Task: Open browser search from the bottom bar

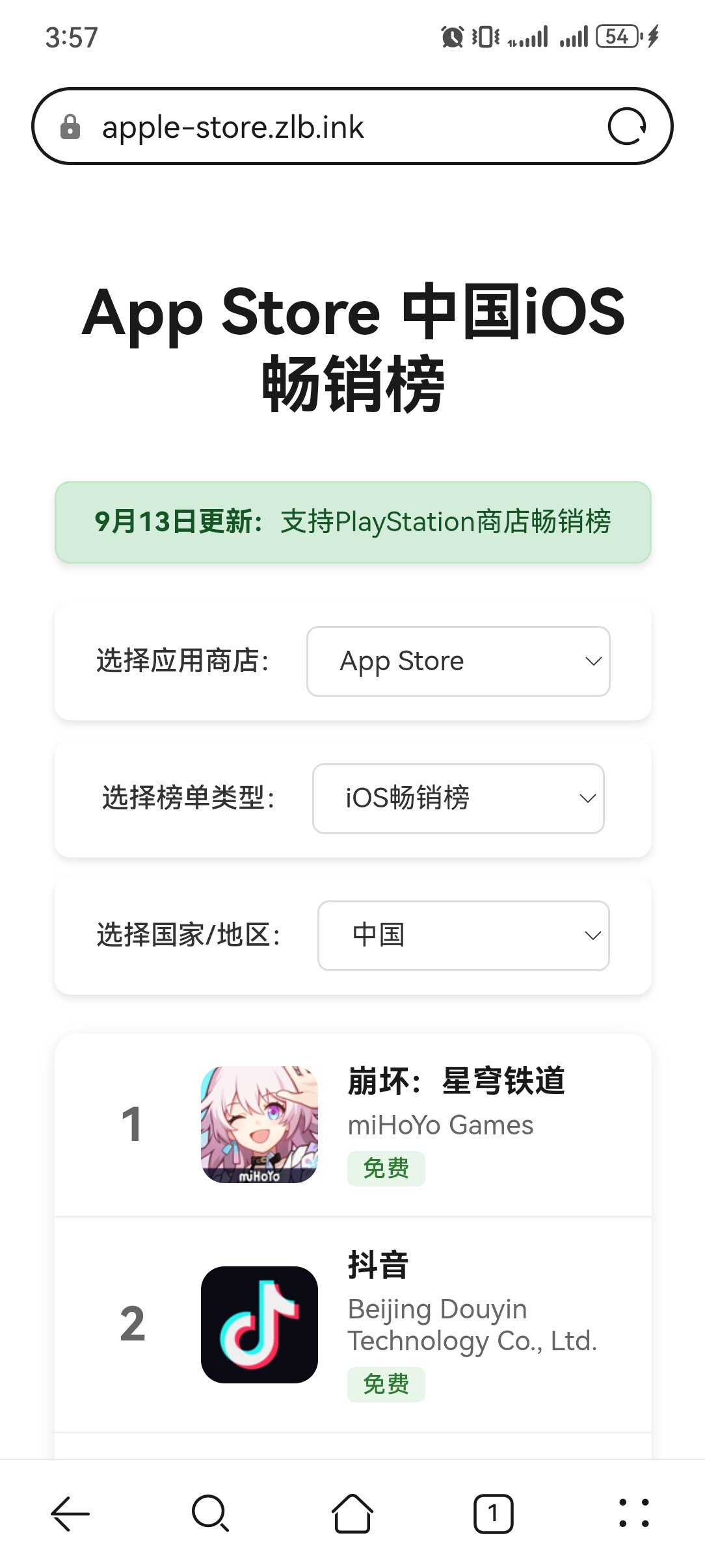Action: click(211, 1513)
